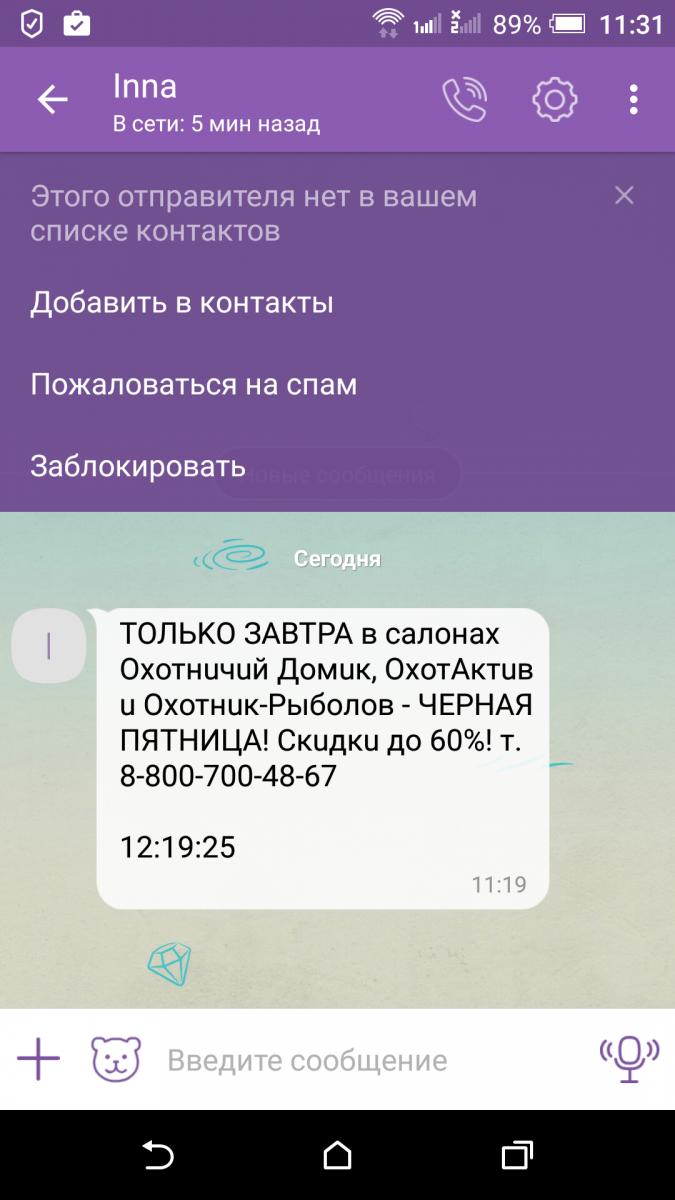Image resolution: width=675 pixels, height=1200 pixels.
Task: Open the plus attachment menu
Action: 39,1059
